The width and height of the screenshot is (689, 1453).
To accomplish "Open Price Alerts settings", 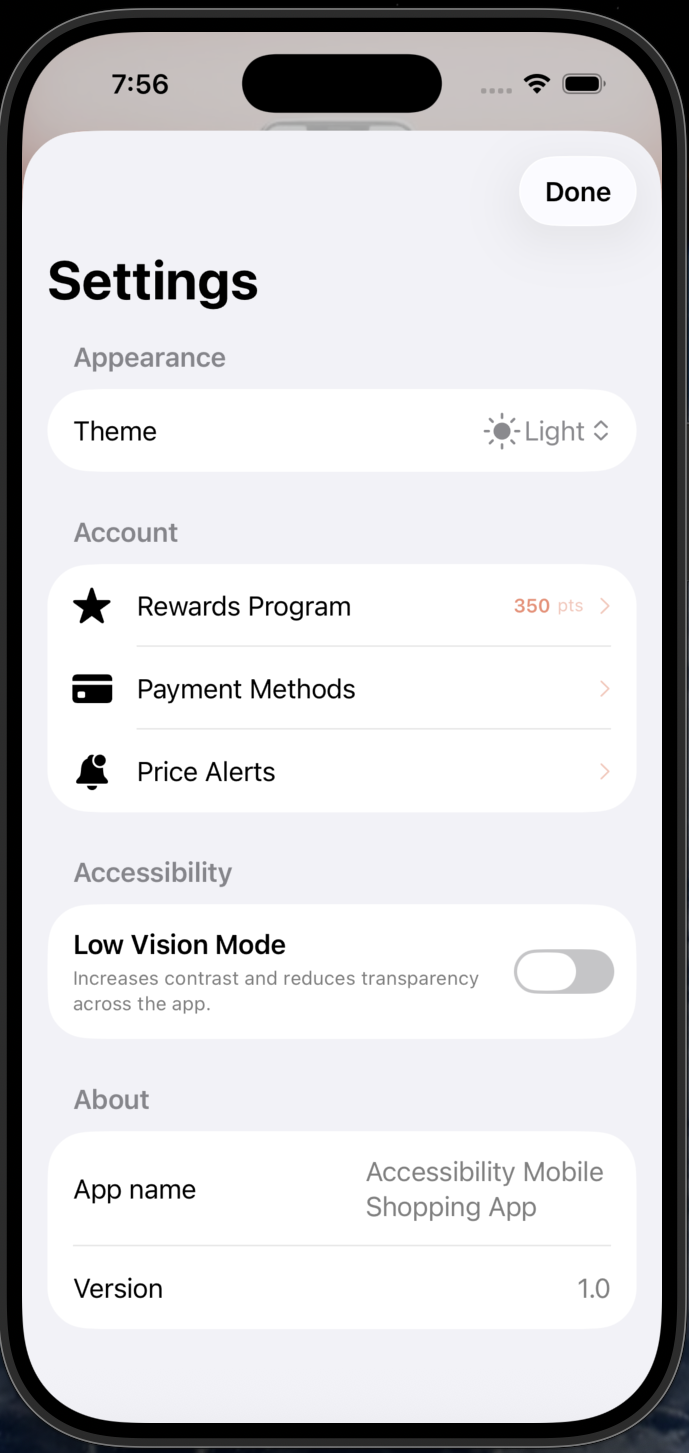I will pyautogui.click(x=342, y=772).
